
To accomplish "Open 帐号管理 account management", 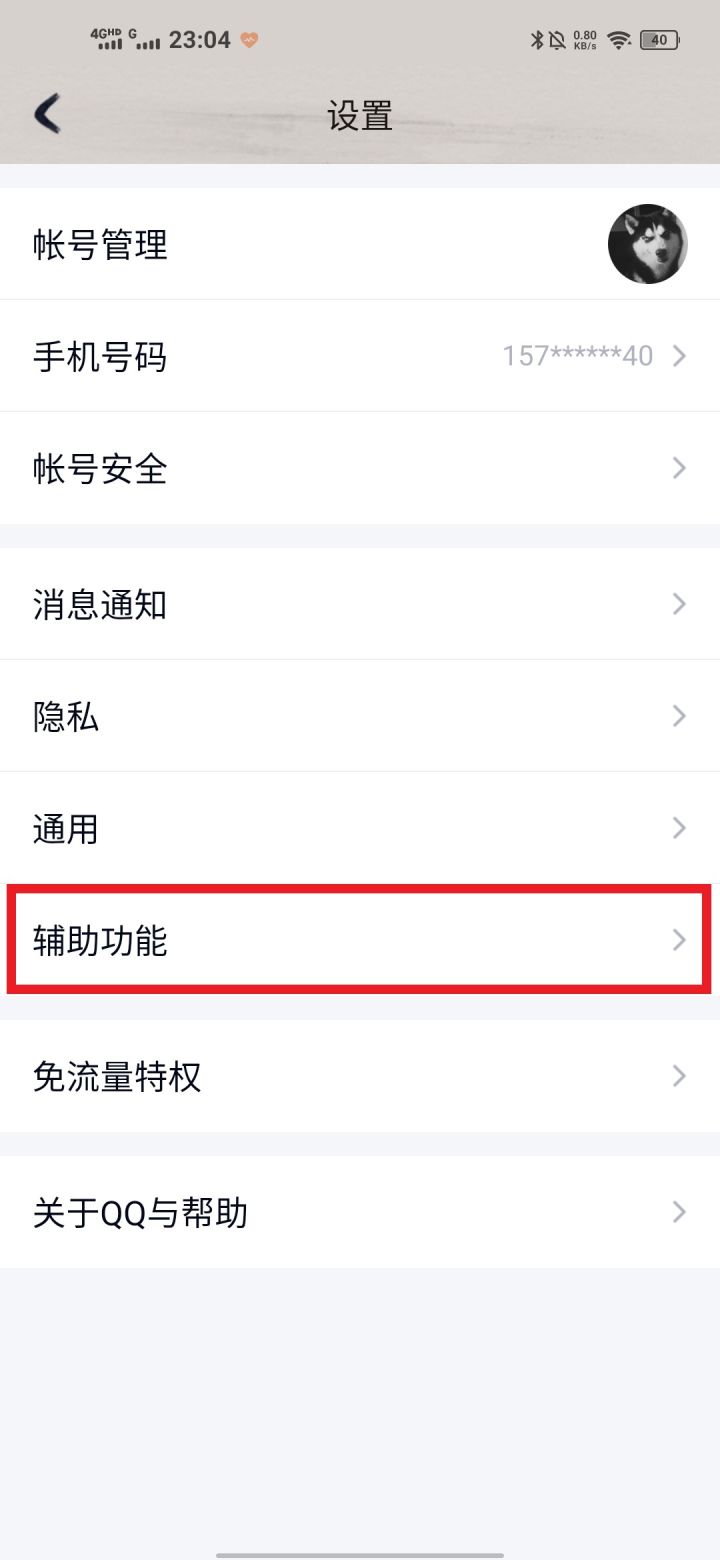I will pos(360,244).
